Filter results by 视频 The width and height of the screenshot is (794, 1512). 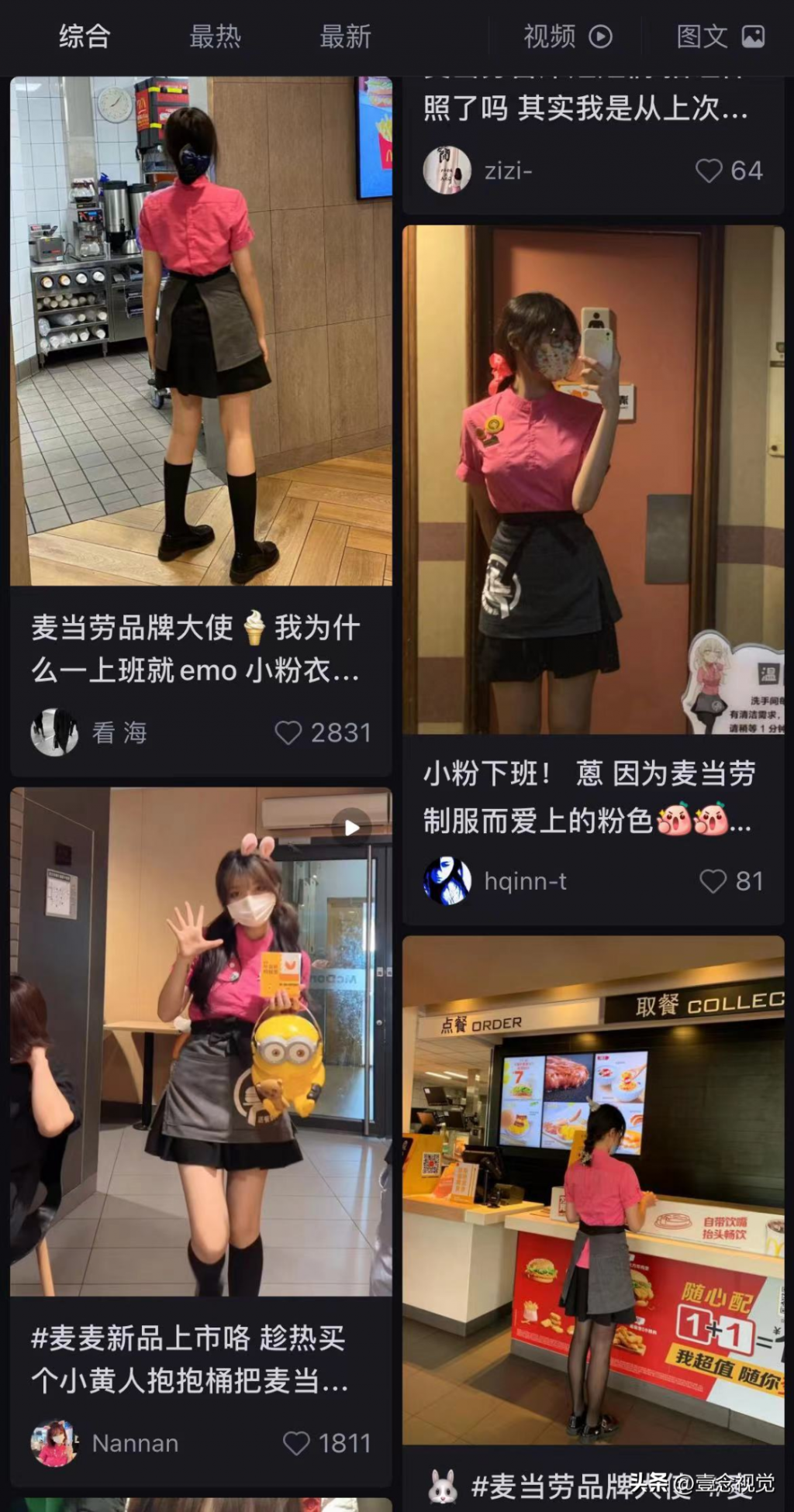point(567,36)
